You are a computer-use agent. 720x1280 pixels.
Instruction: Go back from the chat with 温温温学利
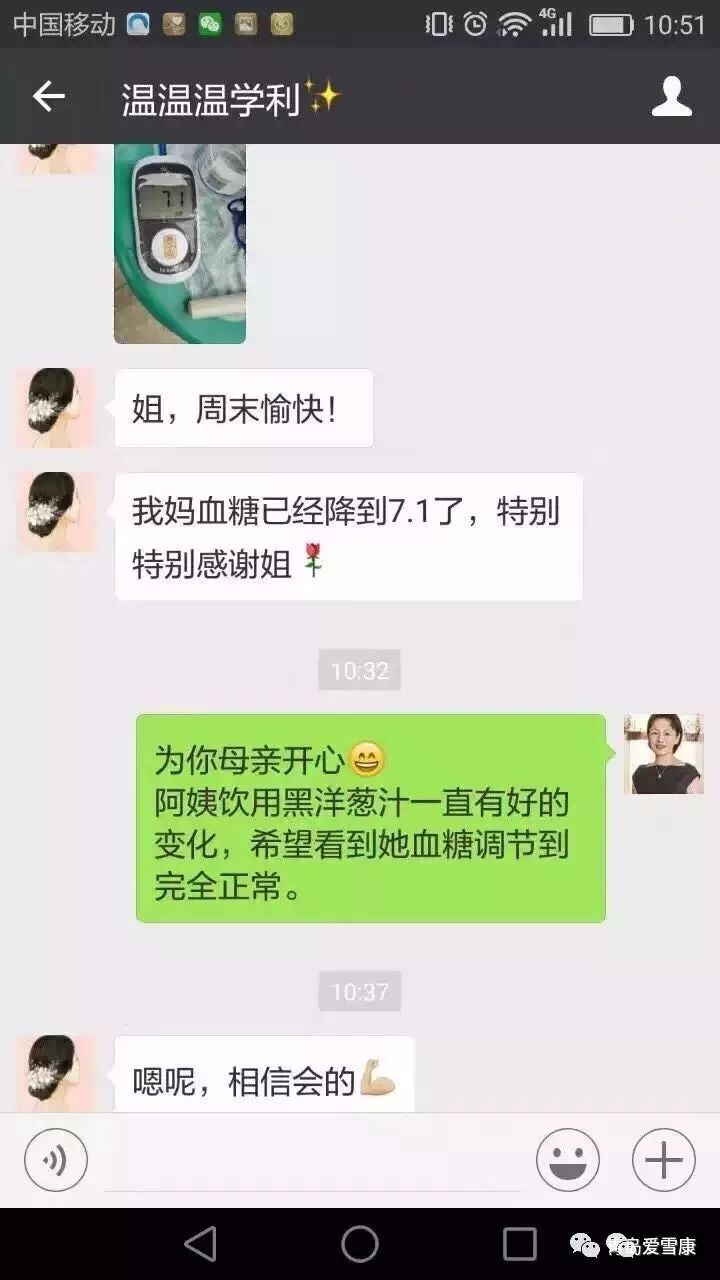point(48,97)
